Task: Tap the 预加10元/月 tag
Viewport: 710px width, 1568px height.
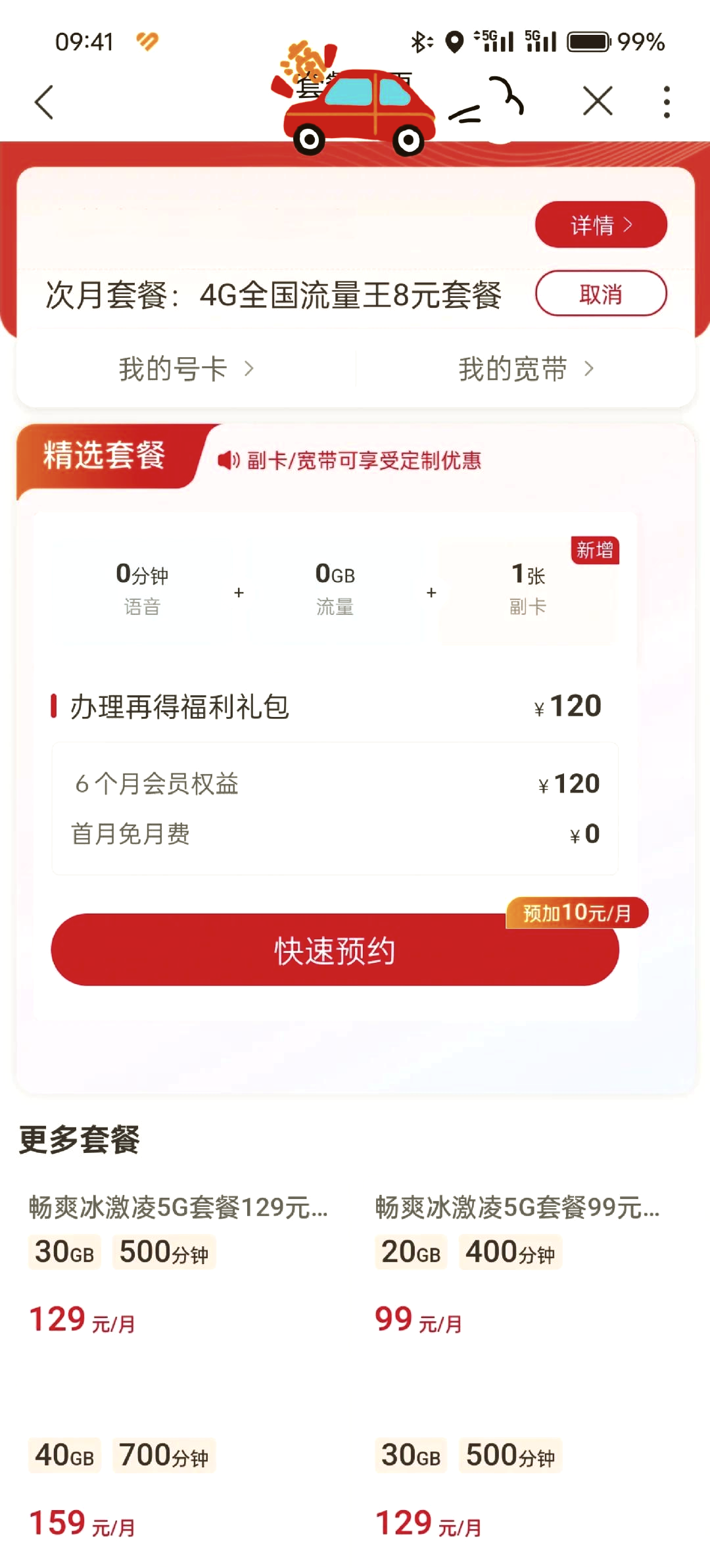Action: pyautogui.click(x=575, y=913)
